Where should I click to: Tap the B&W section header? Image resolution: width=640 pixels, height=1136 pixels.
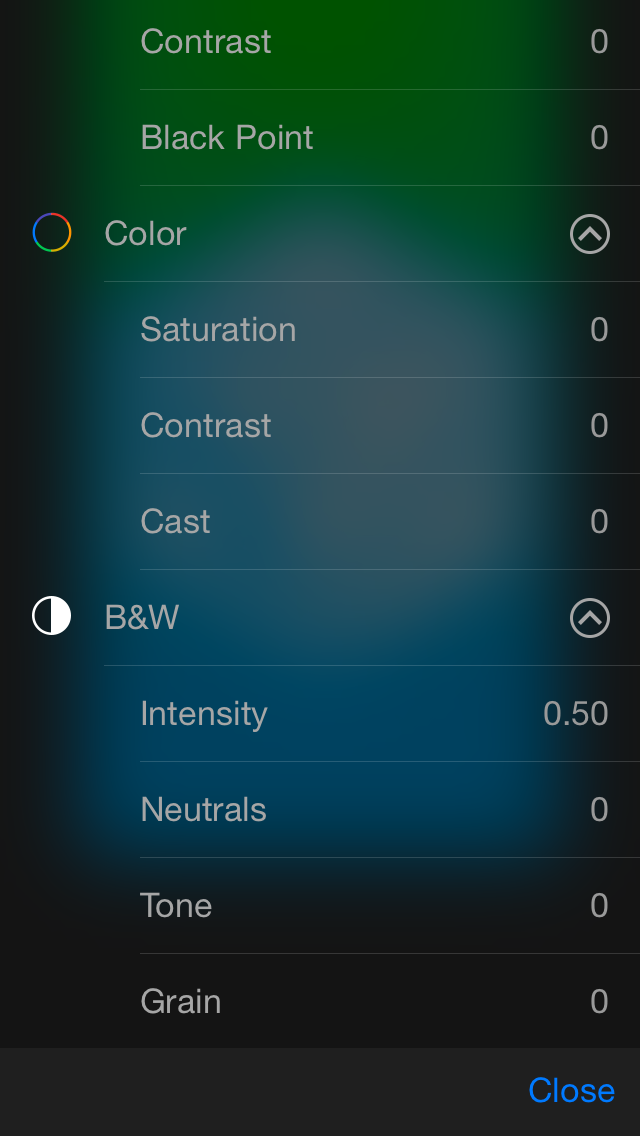pos(320,617)
